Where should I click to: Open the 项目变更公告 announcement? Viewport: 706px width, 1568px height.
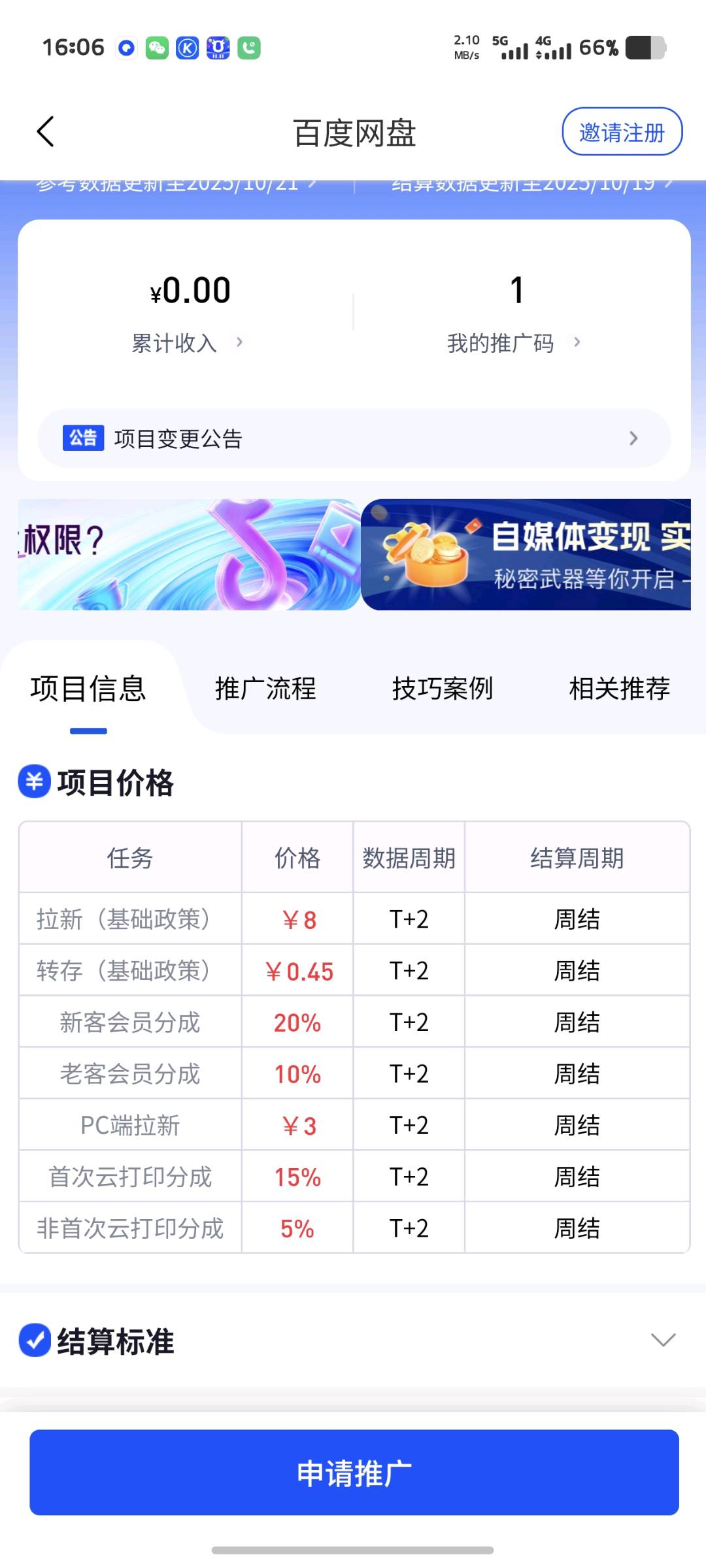point(354,438)
